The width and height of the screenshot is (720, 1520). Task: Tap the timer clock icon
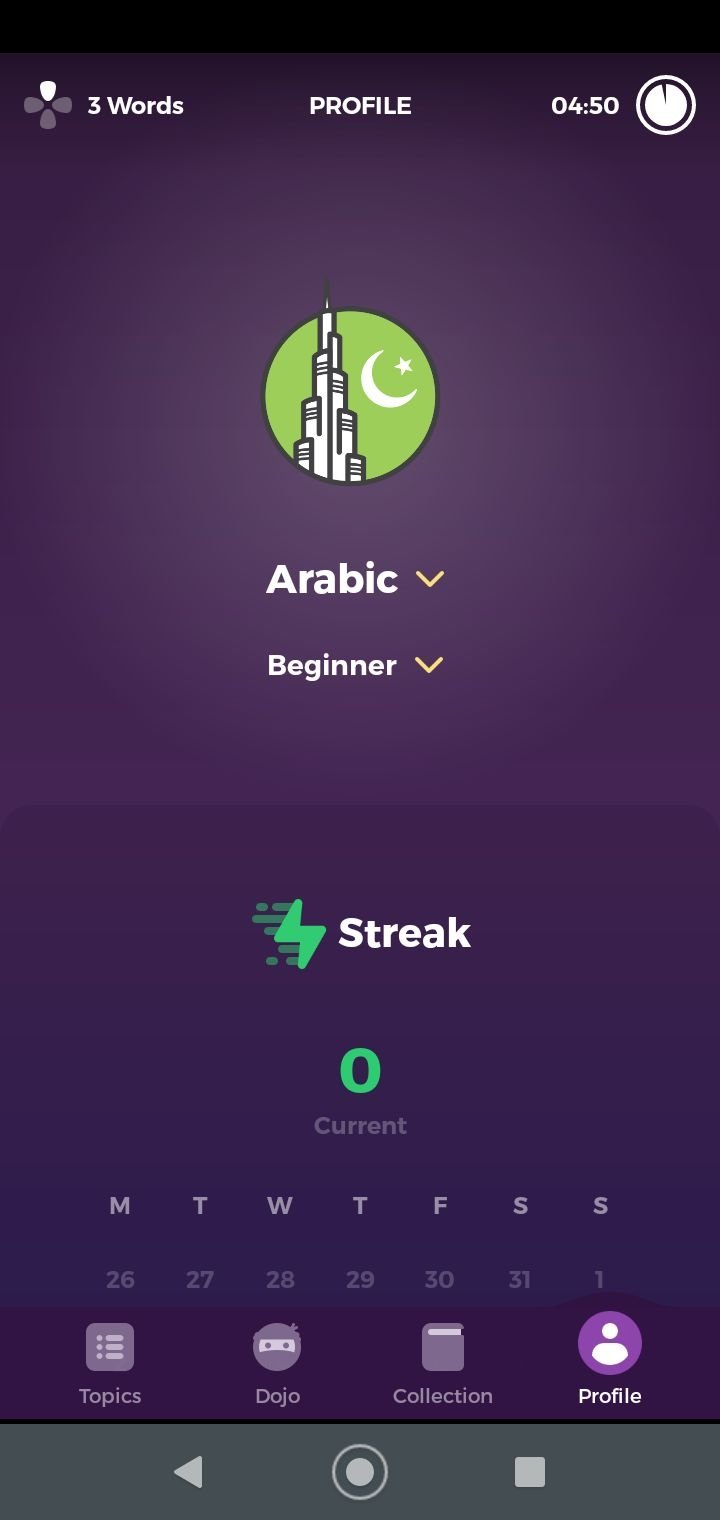[666, 105]
